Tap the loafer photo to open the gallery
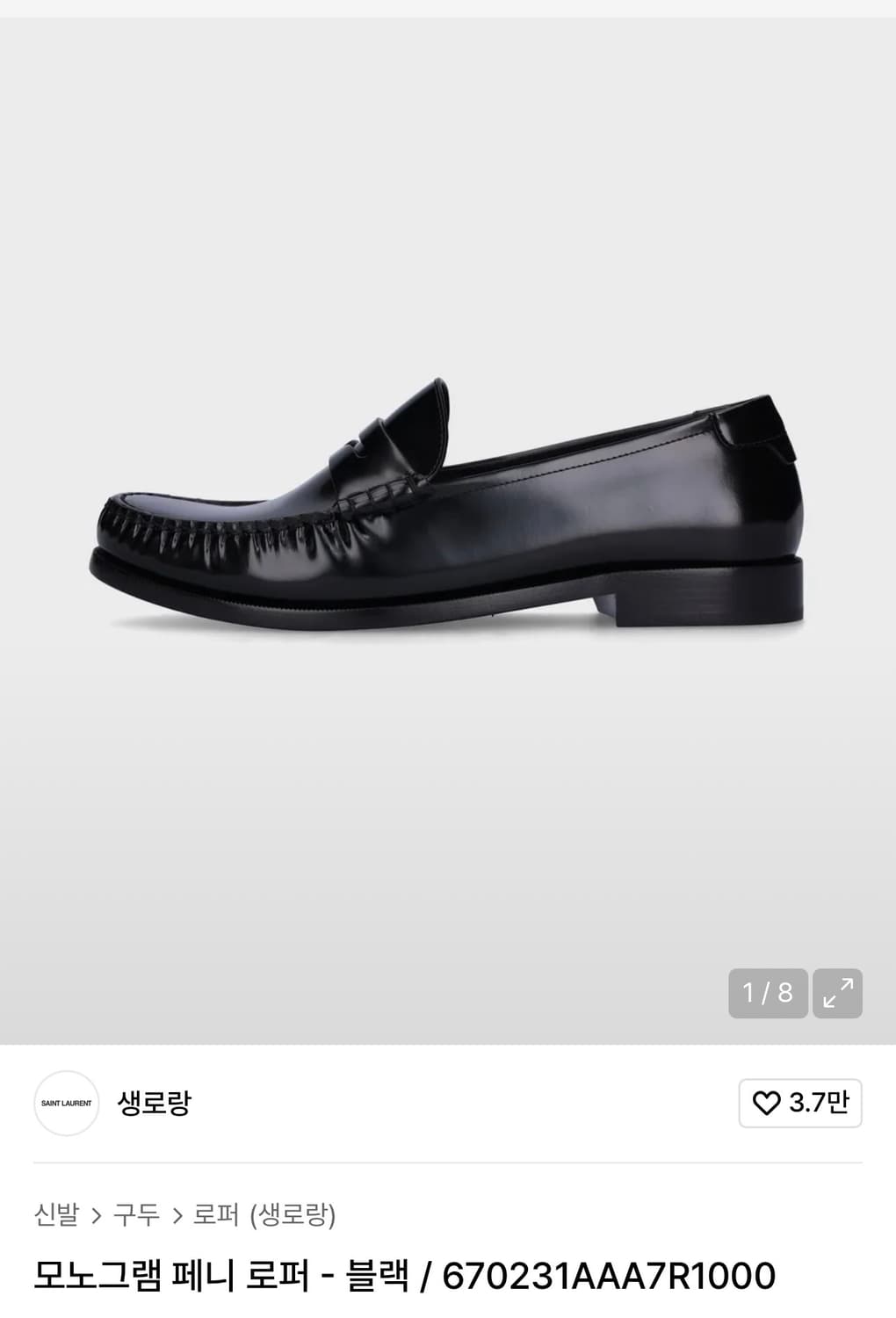This screenshot has width=896, height=1318. [448, 510]
